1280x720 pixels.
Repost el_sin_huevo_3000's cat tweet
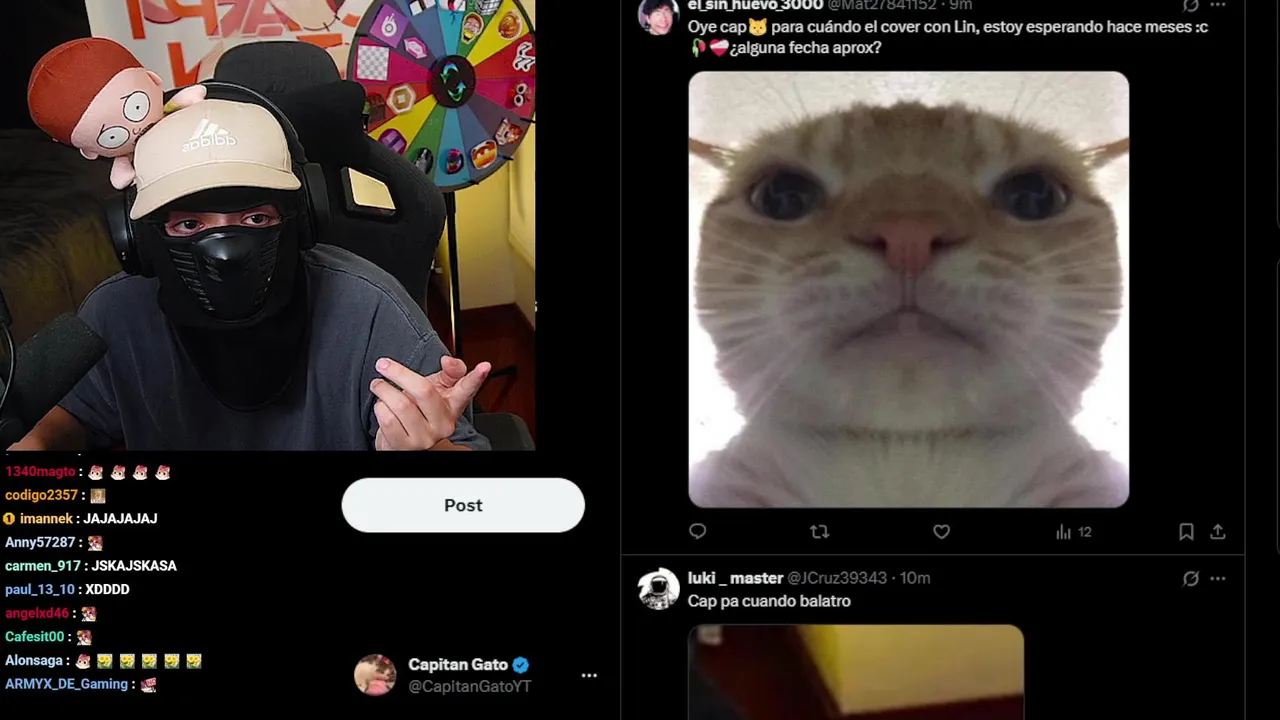tap(819, 532)
